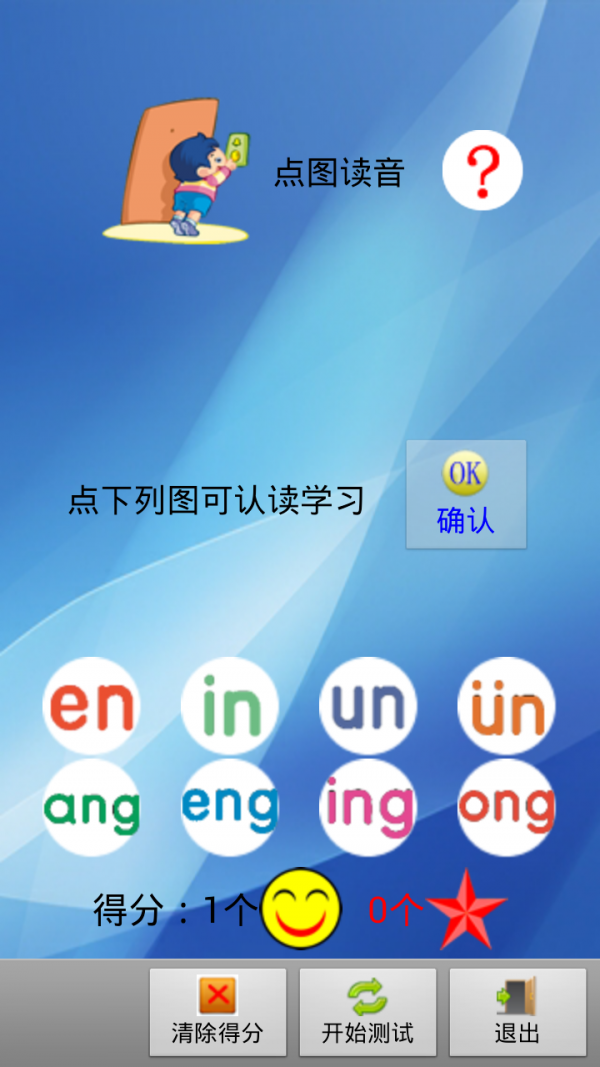
Task: Tap the red question mark icon
Action: (483, 170)
